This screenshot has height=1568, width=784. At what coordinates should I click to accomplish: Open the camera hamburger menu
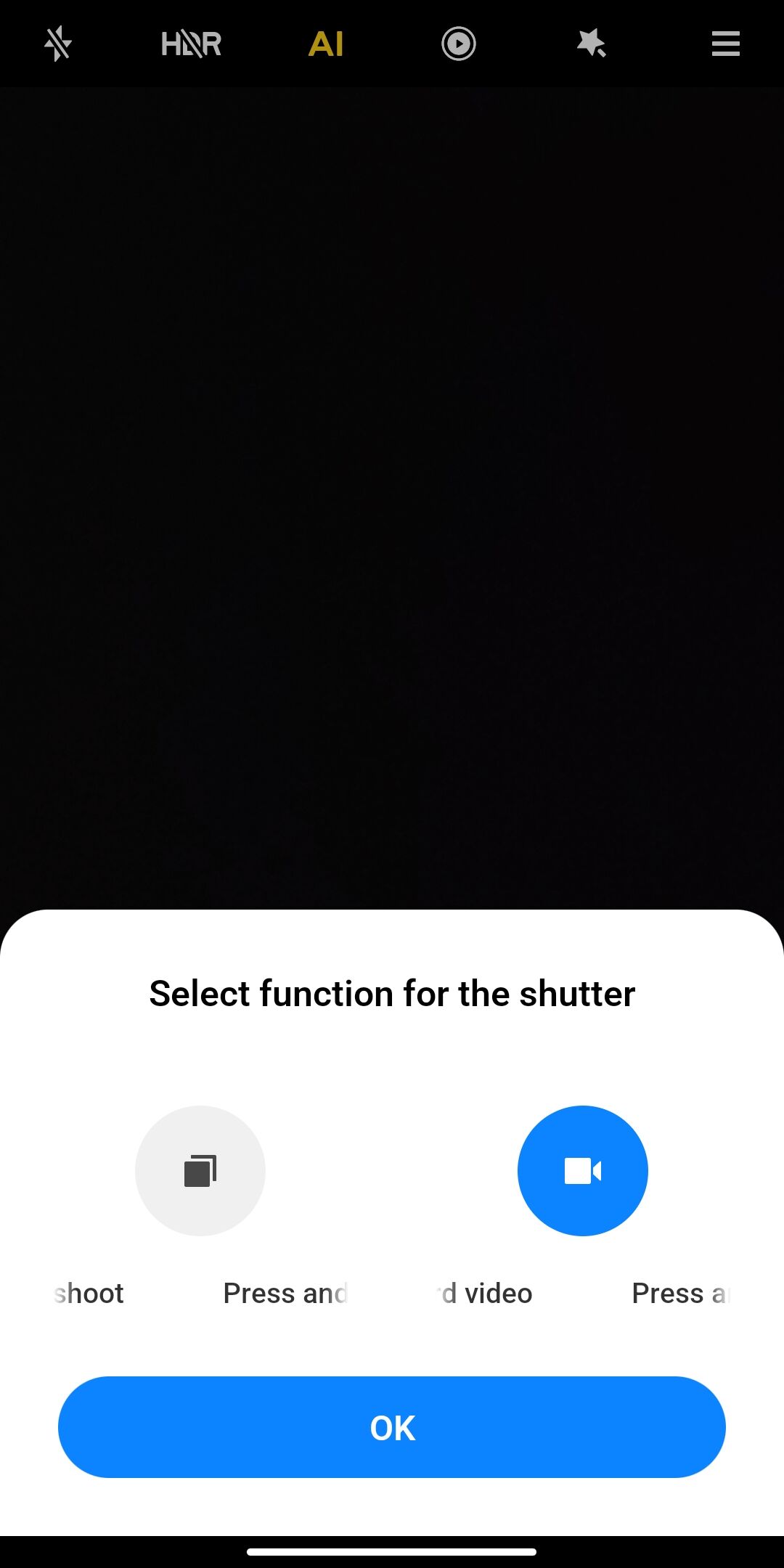point(725,44)
